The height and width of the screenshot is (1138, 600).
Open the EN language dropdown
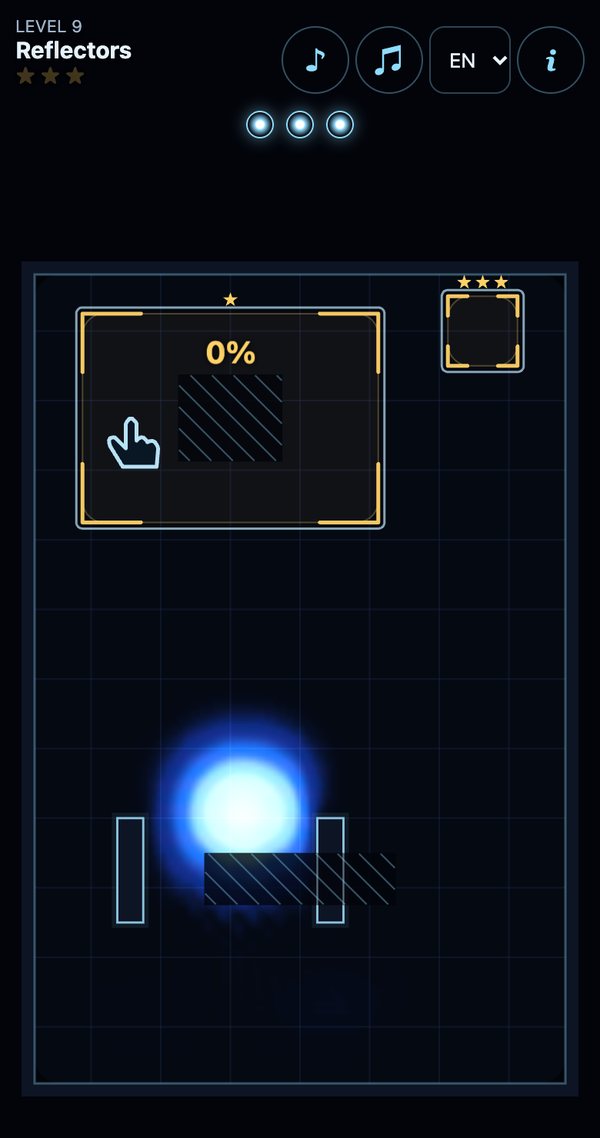470,60
